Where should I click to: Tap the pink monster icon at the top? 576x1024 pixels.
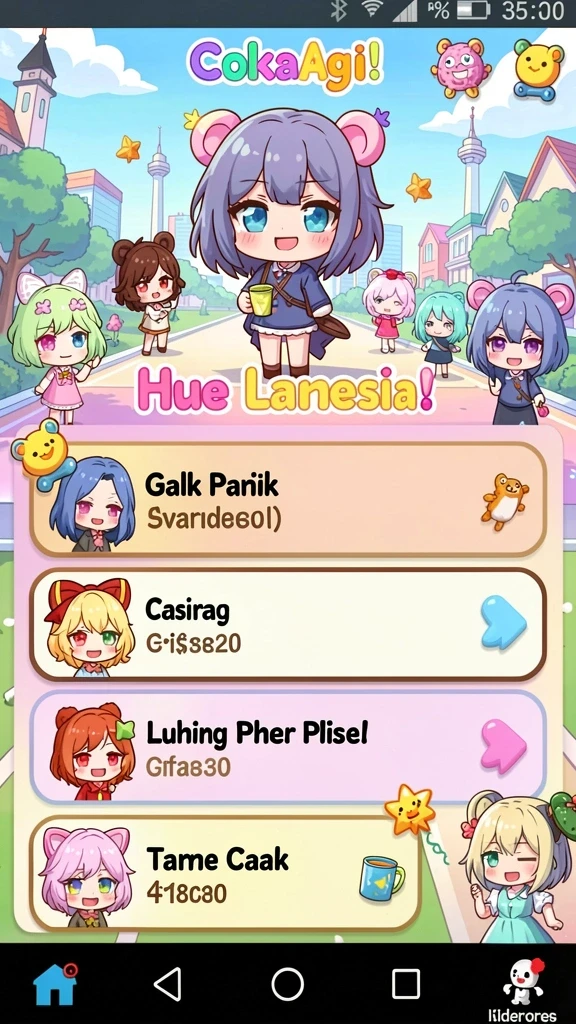click(x=461, y=67)
